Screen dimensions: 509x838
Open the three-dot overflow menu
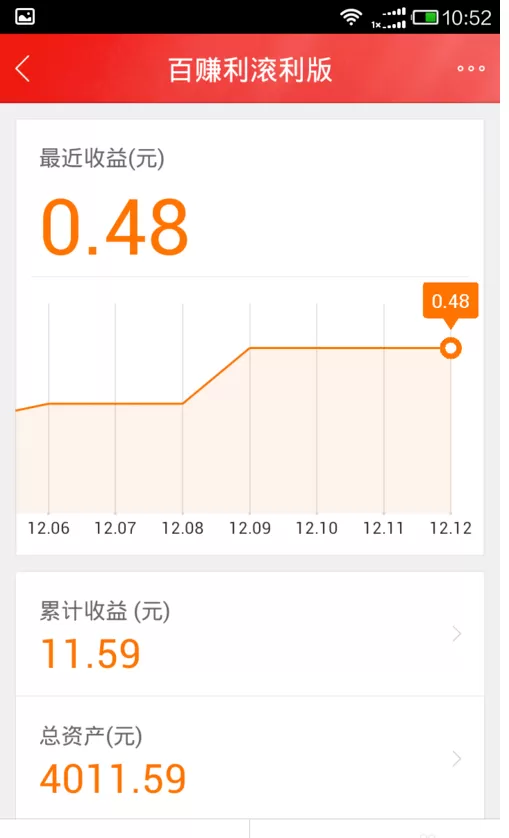point(471,68)
